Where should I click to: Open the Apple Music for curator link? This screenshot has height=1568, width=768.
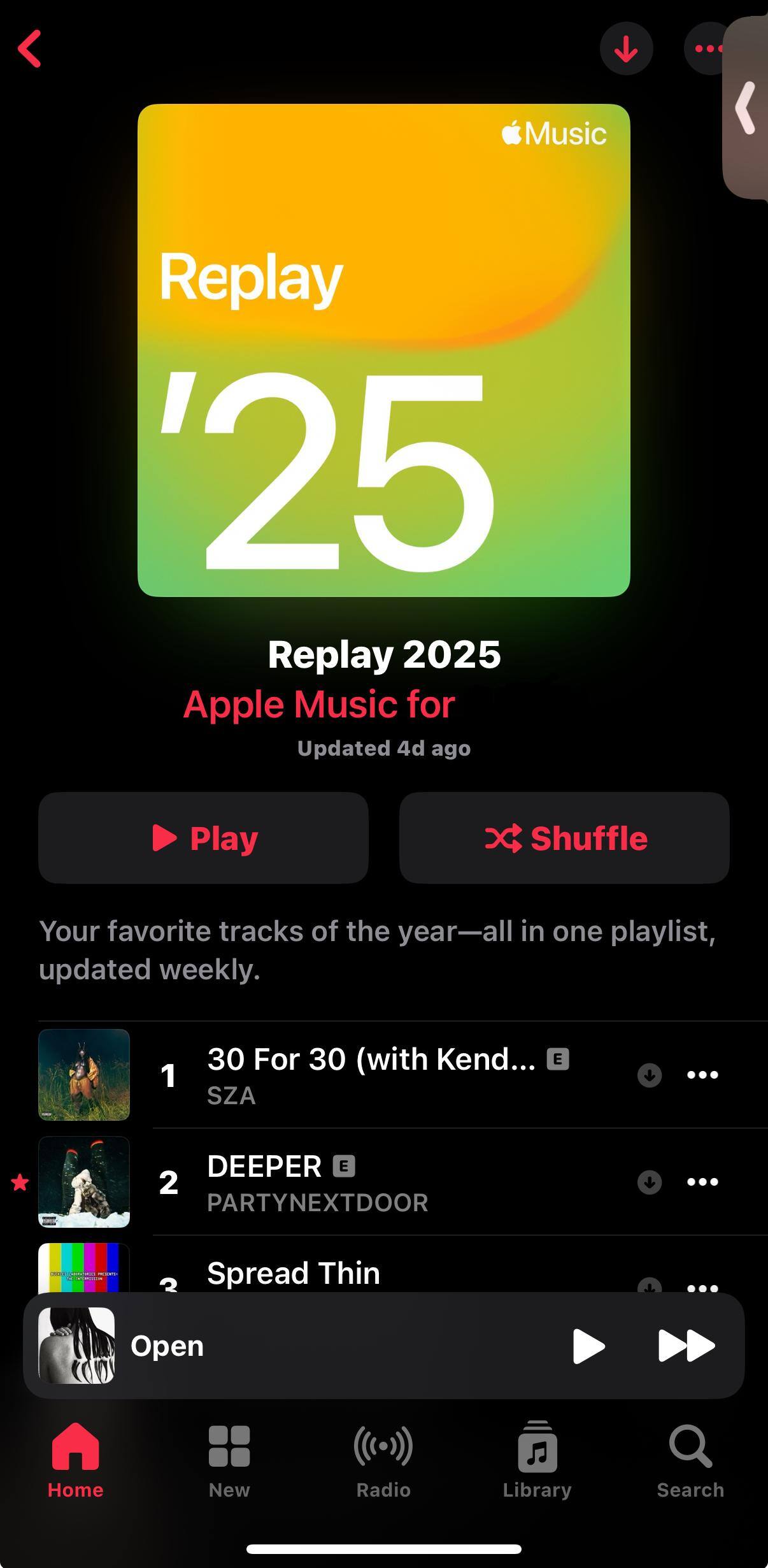coord(319,705)
